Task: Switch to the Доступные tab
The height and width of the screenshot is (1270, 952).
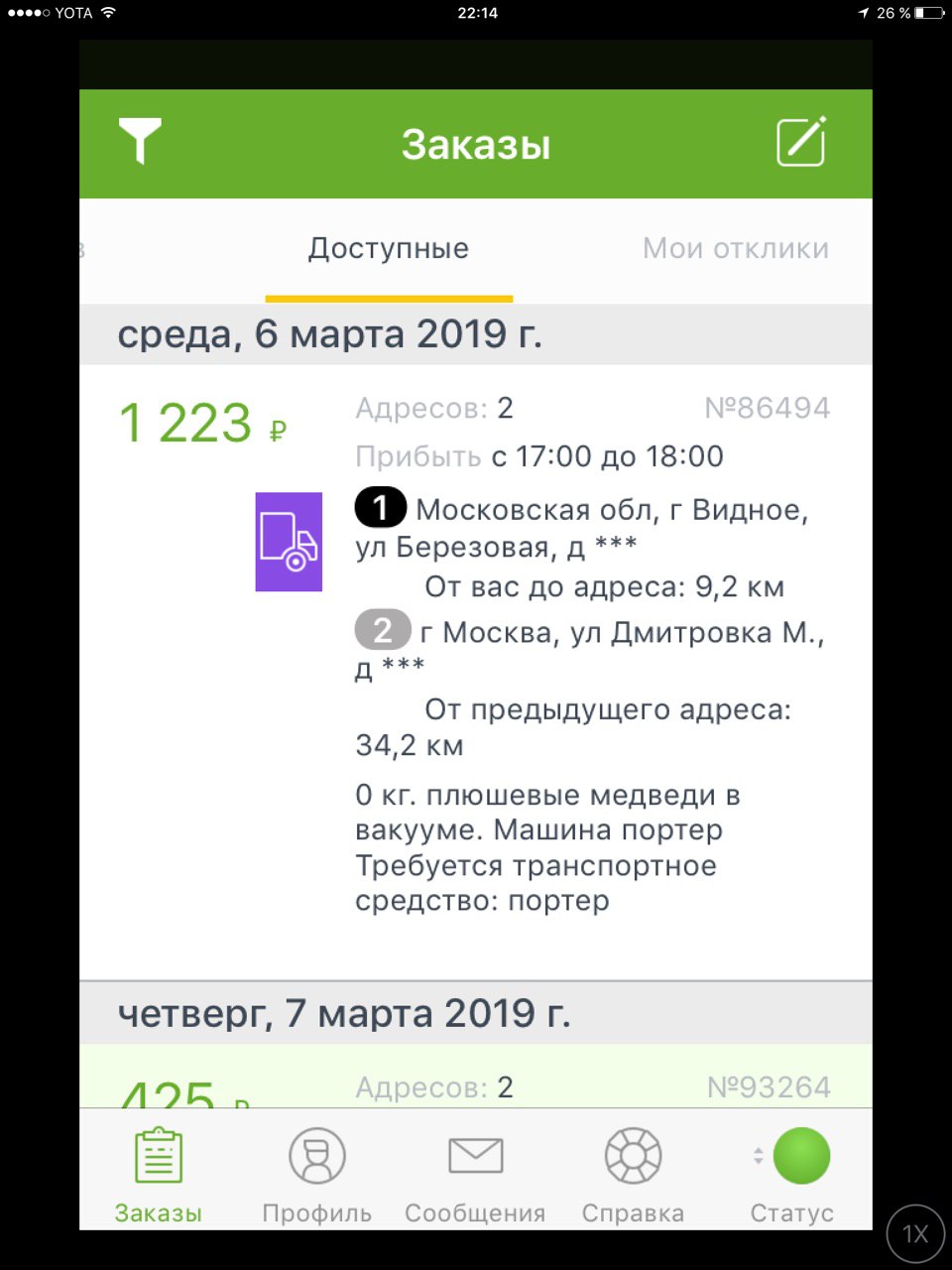Action: coord(389,249)
